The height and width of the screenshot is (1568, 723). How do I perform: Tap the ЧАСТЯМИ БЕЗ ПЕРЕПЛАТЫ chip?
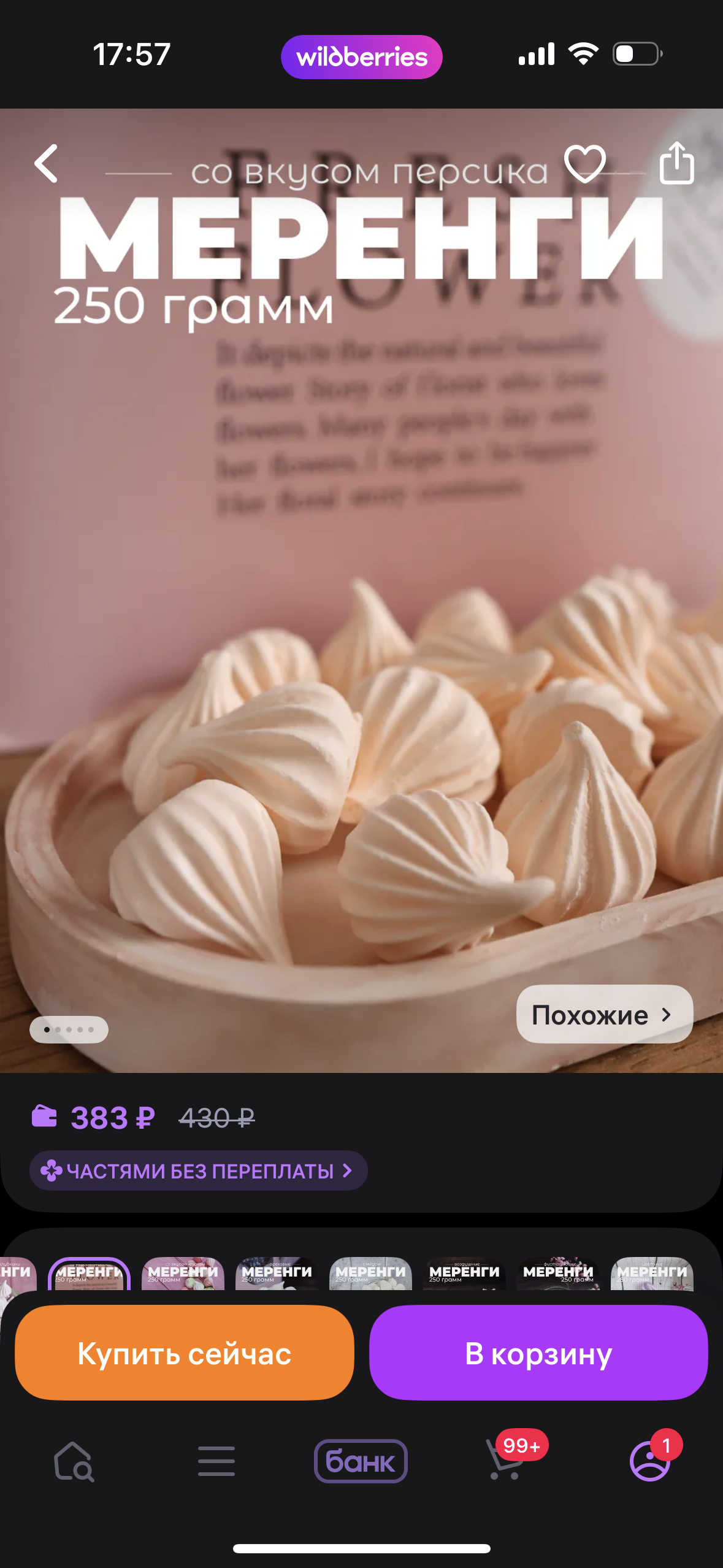click(x=198, y=1171)
